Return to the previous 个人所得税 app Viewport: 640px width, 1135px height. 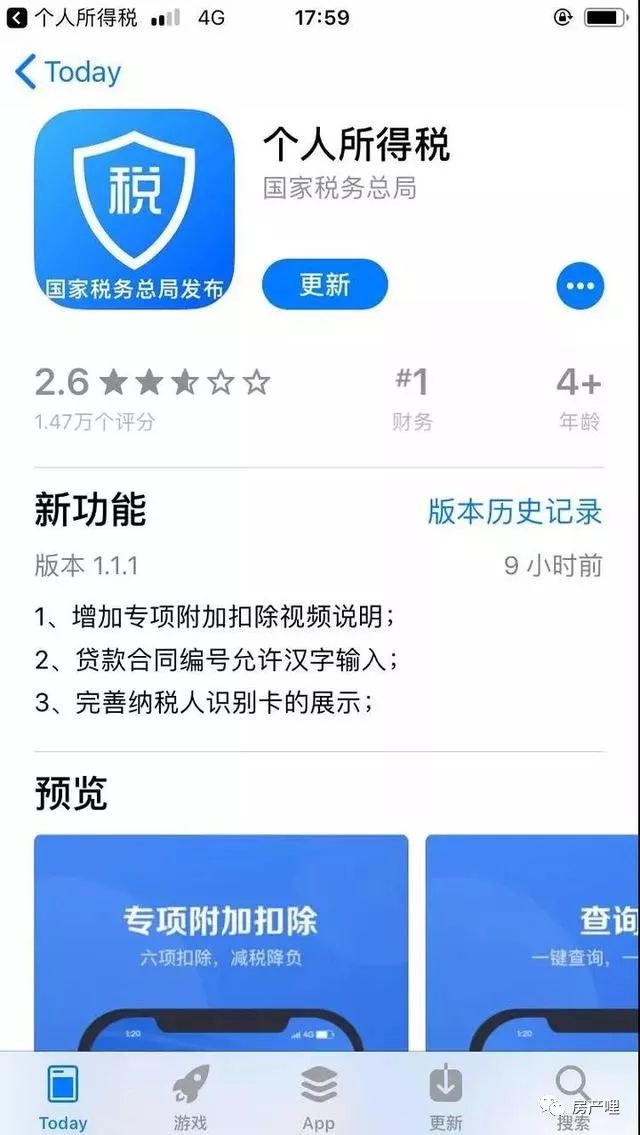point(72,18)
